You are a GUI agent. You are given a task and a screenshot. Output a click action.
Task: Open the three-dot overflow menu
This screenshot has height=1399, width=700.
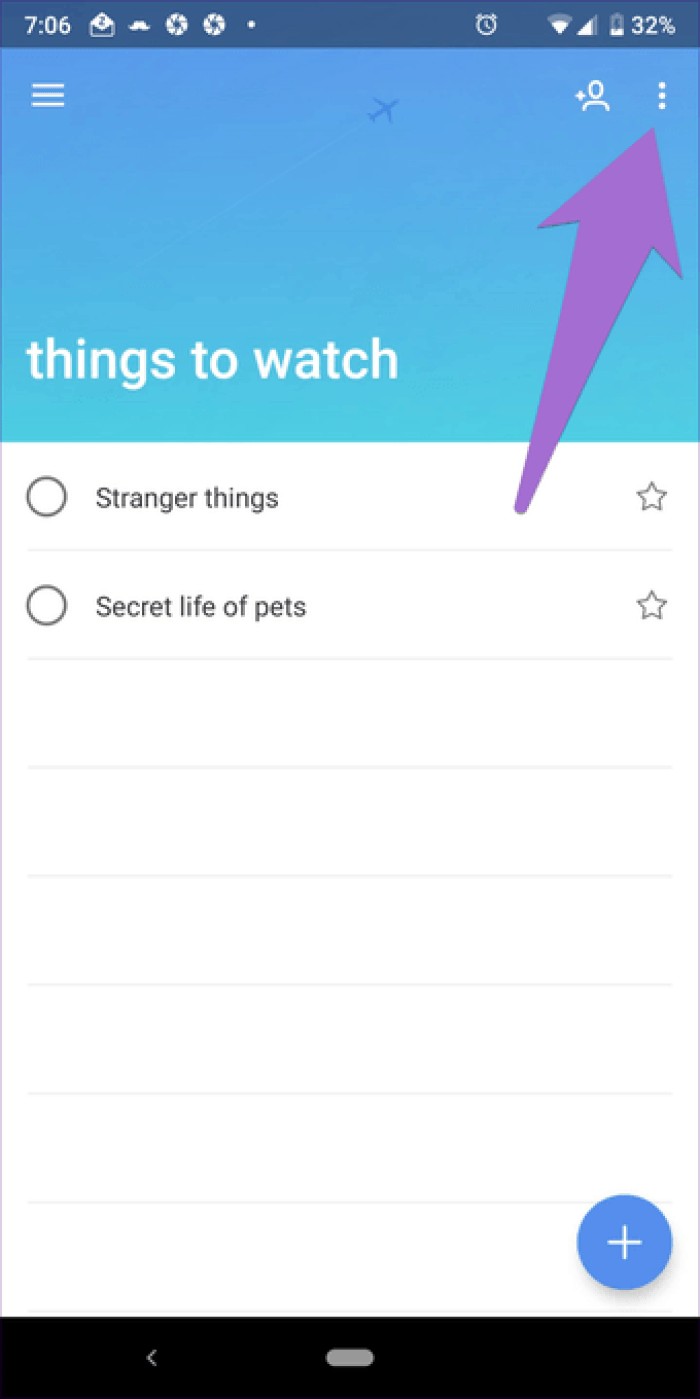(x=660, y=96)
